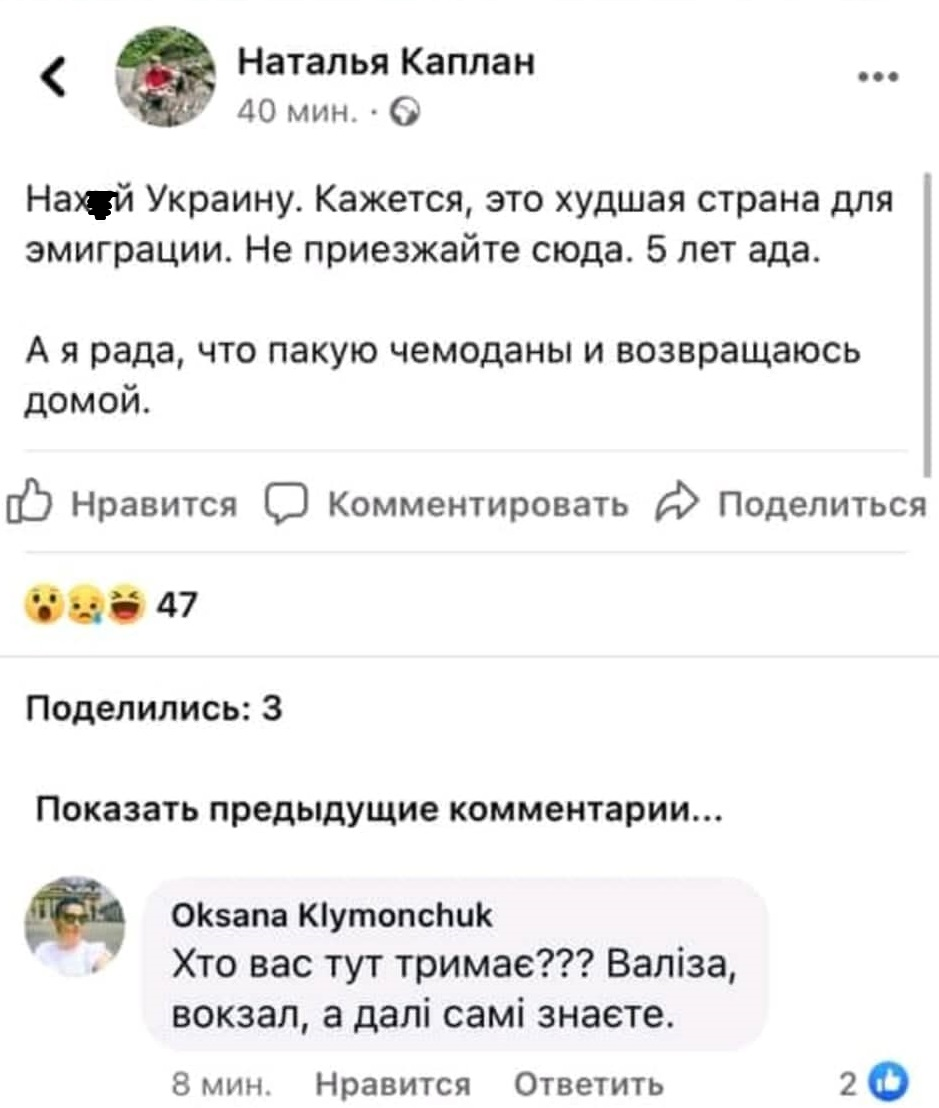The width and height of the screenshot is (939, 1108).
Task: Open the Поделились: 3 shares list
Action: [x=155, y=709]
